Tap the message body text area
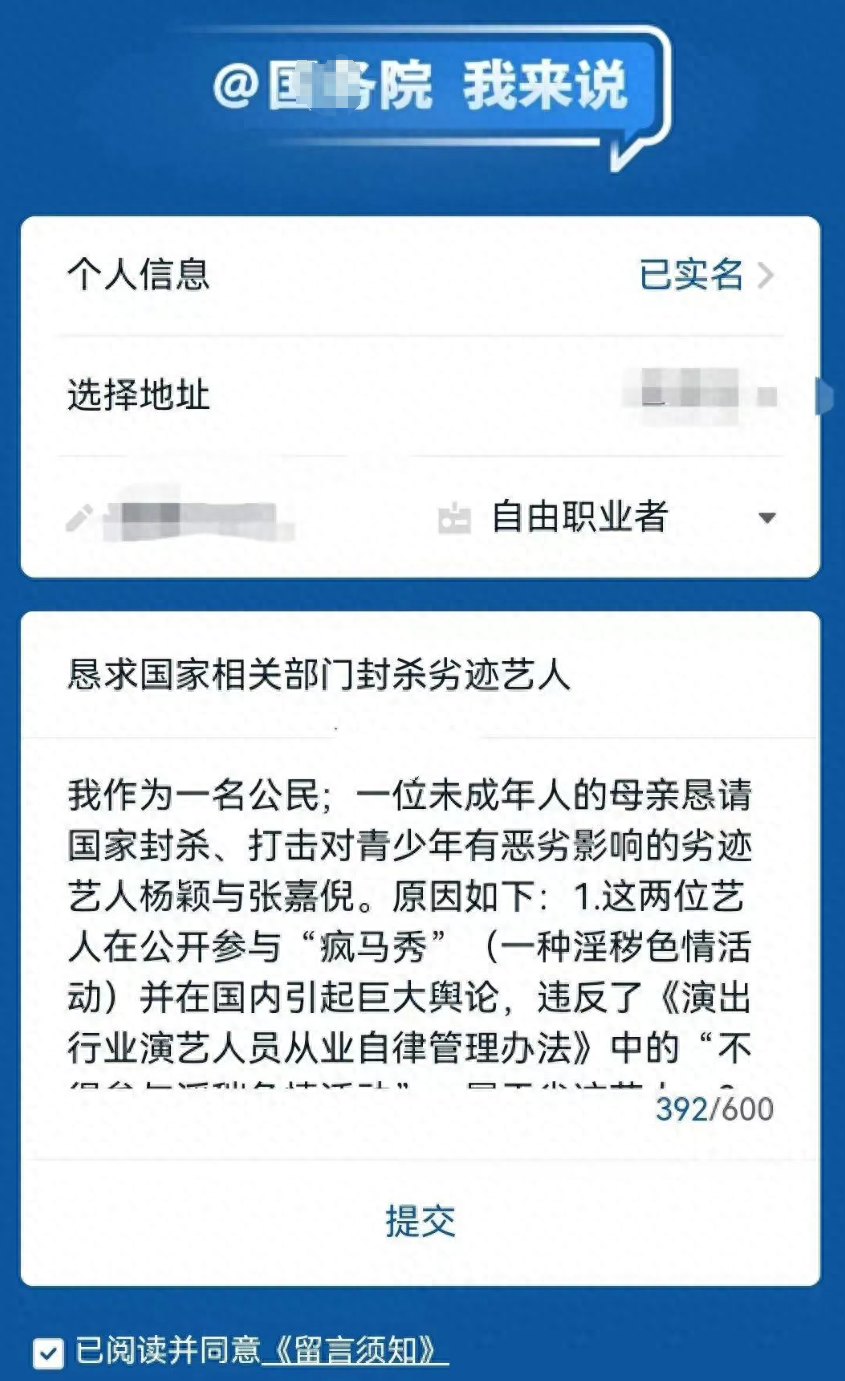 click(x=410, y=920)
